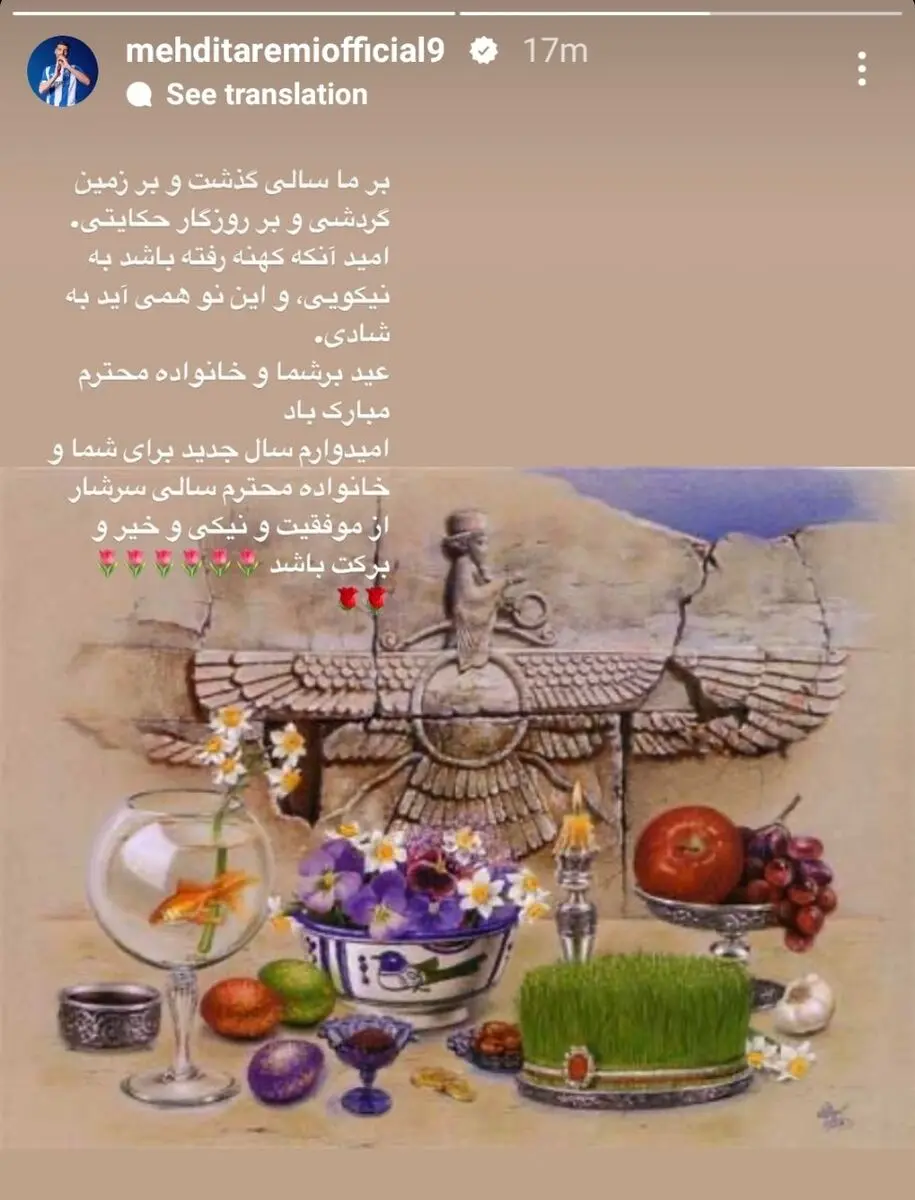Open mehditaremiofficial9's profile picture
Screen dimensions: 915x1200
coord(62,72)
